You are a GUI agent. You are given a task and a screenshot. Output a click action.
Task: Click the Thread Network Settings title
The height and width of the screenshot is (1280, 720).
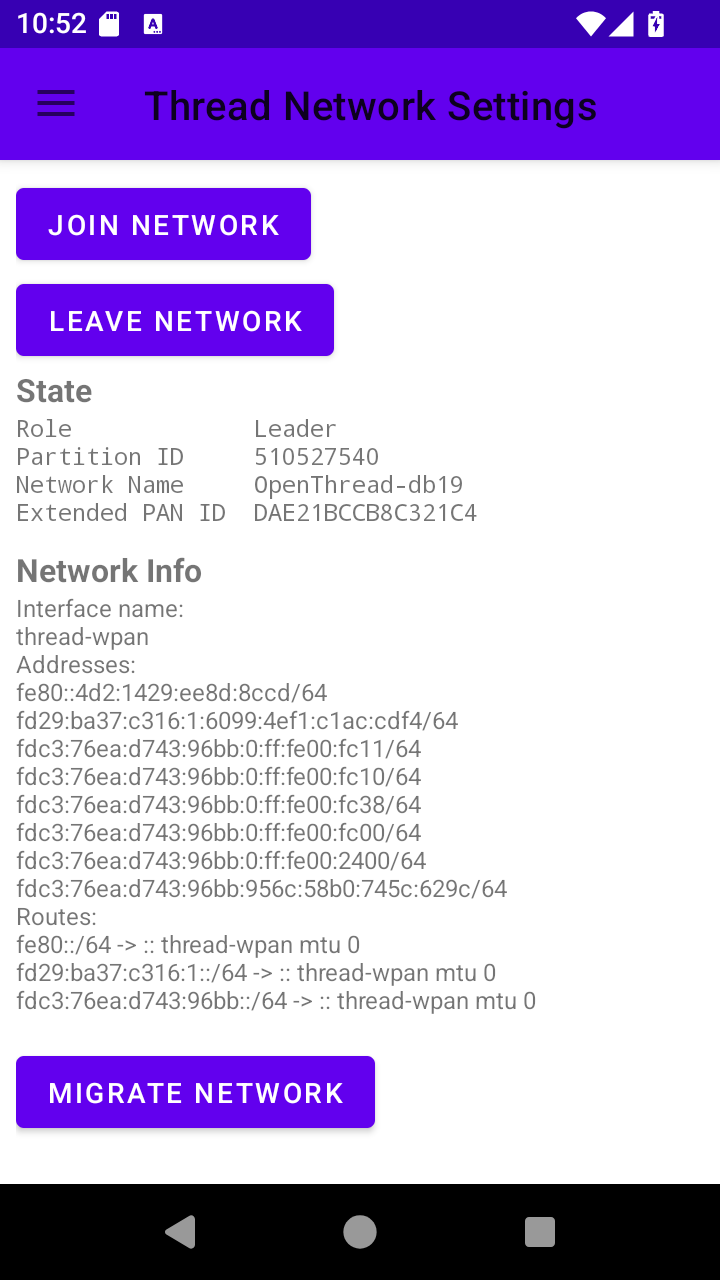371,104
